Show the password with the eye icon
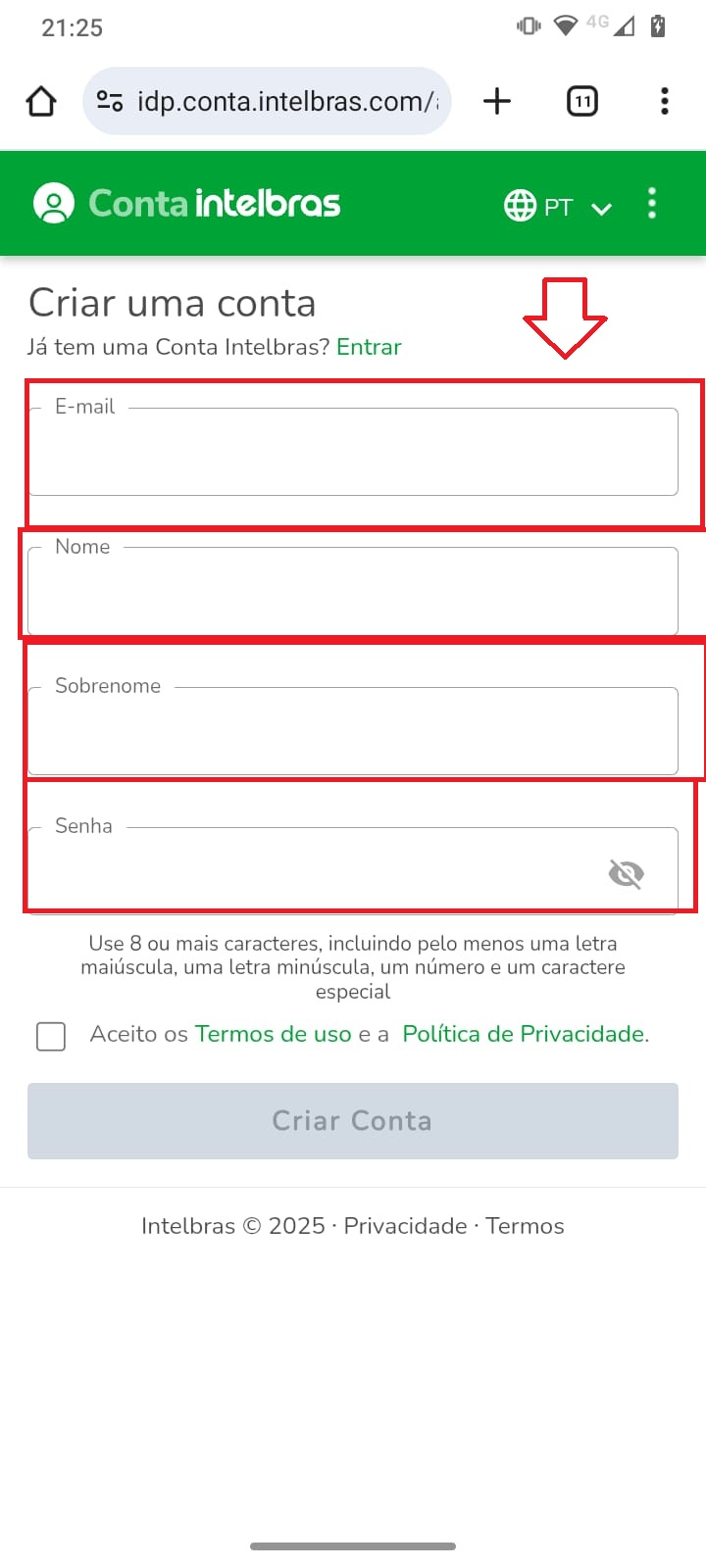Image resolution: width=706 pixels, height=1568 pixels. tap(626, 873)
